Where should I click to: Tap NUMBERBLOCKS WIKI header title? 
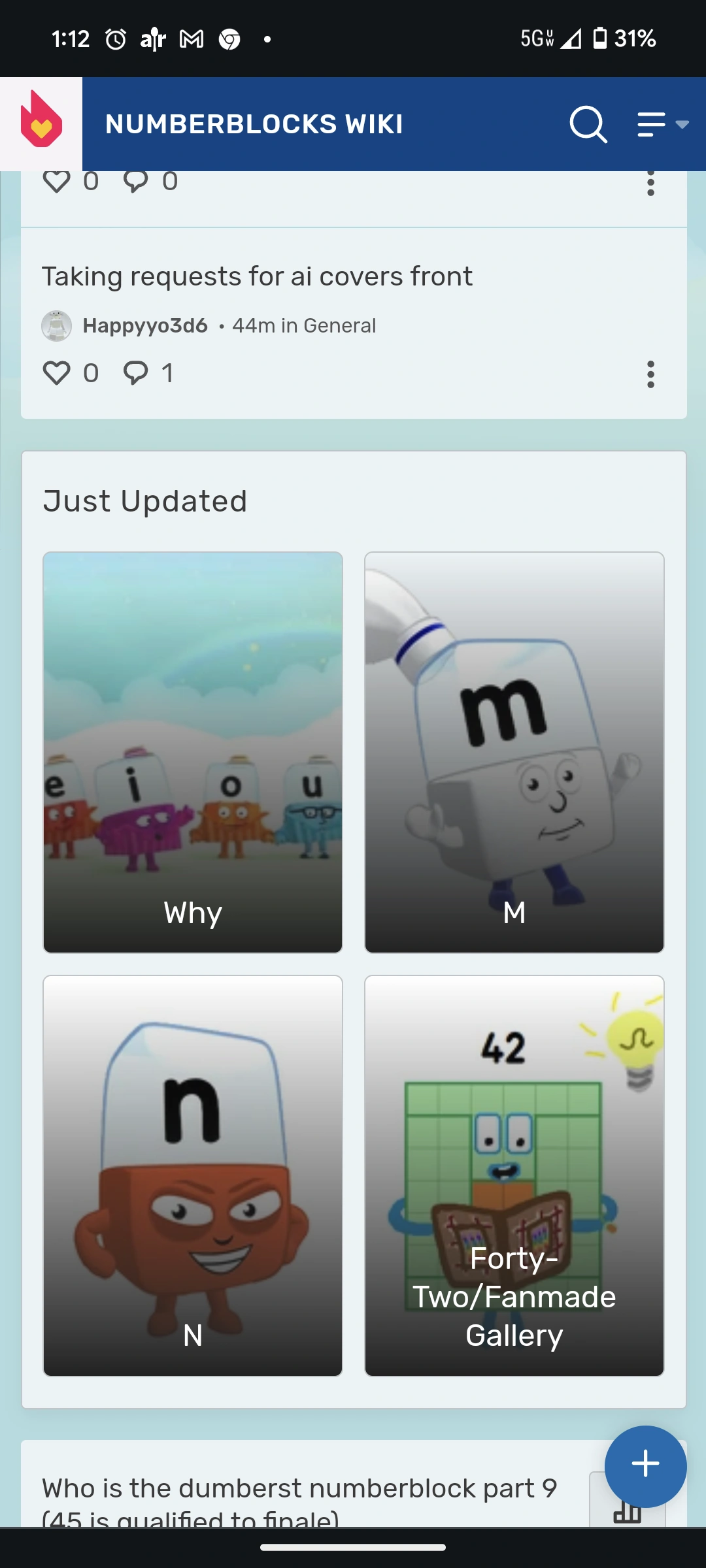click(x=255, y=123)
